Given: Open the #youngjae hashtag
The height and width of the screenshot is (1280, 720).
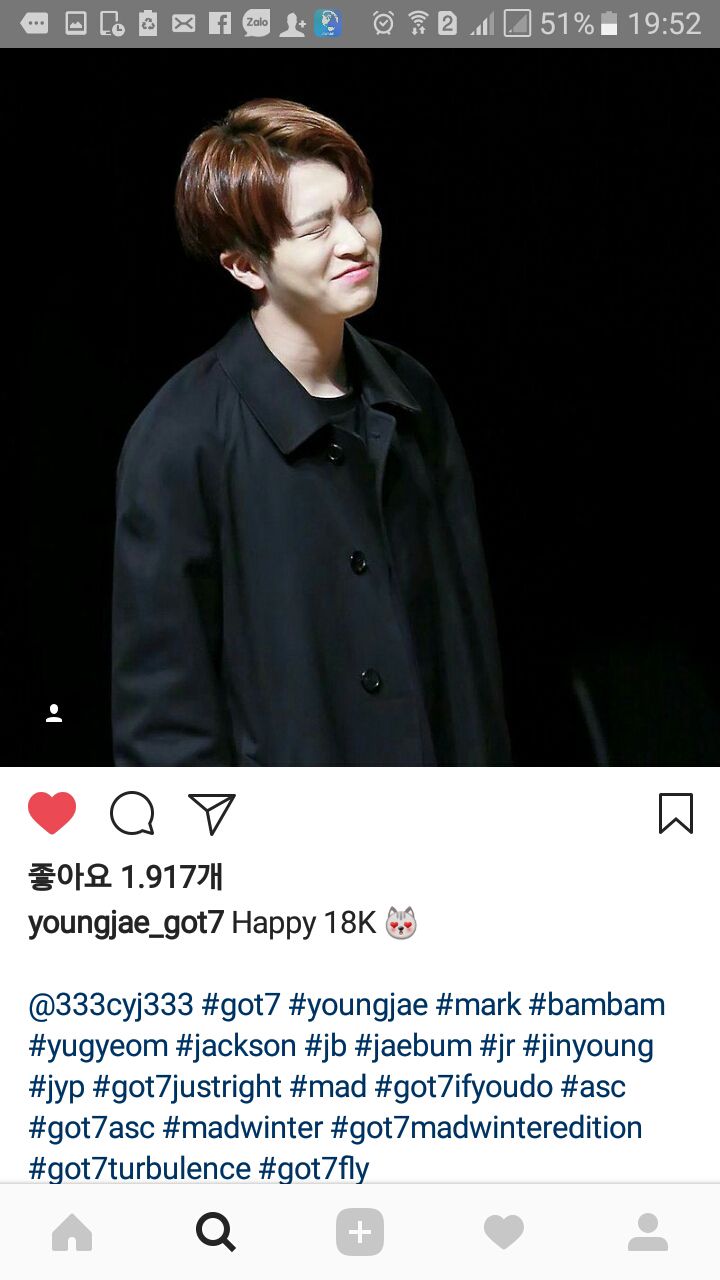Looking at the screenshot, I should tap(358, 1005).
